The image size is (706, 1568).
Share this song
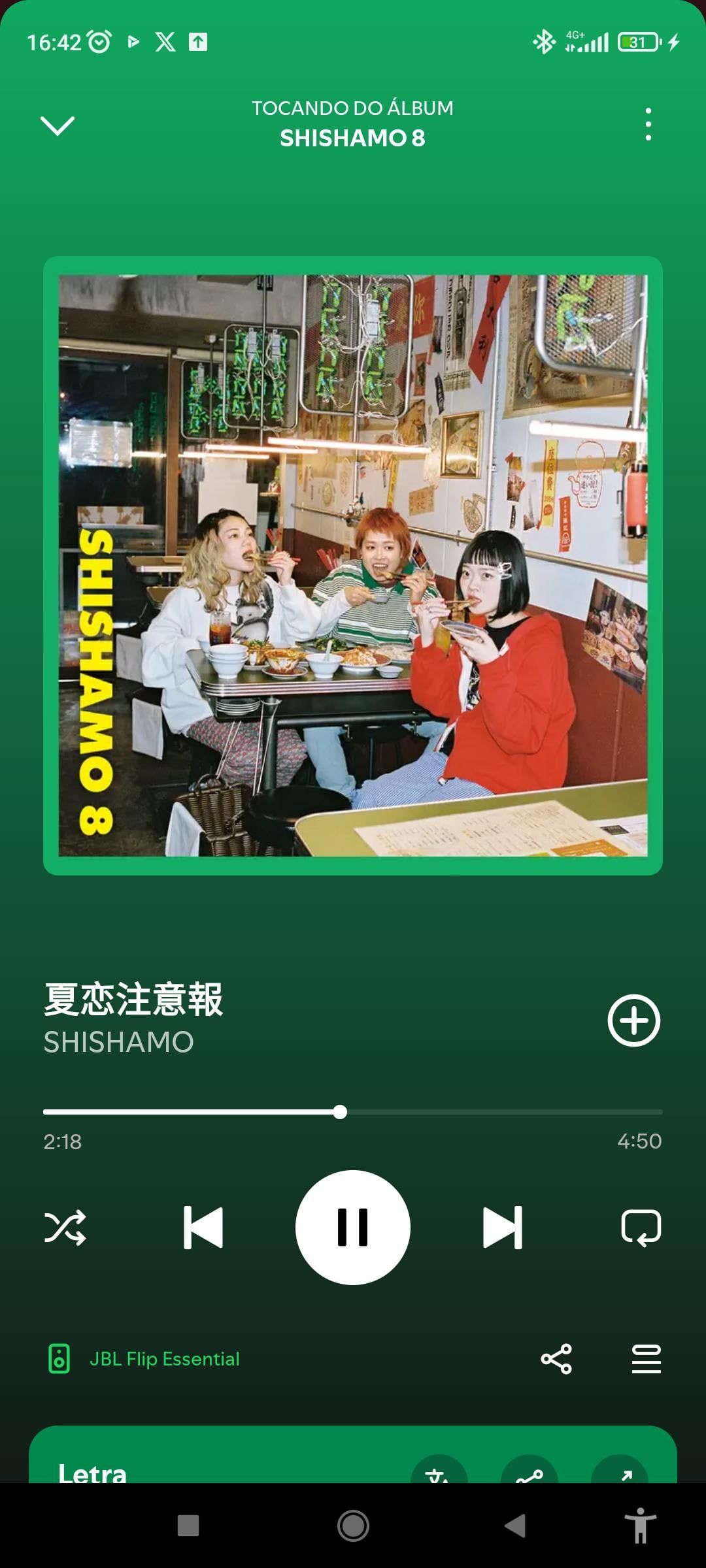click(x=556, y=1359)
